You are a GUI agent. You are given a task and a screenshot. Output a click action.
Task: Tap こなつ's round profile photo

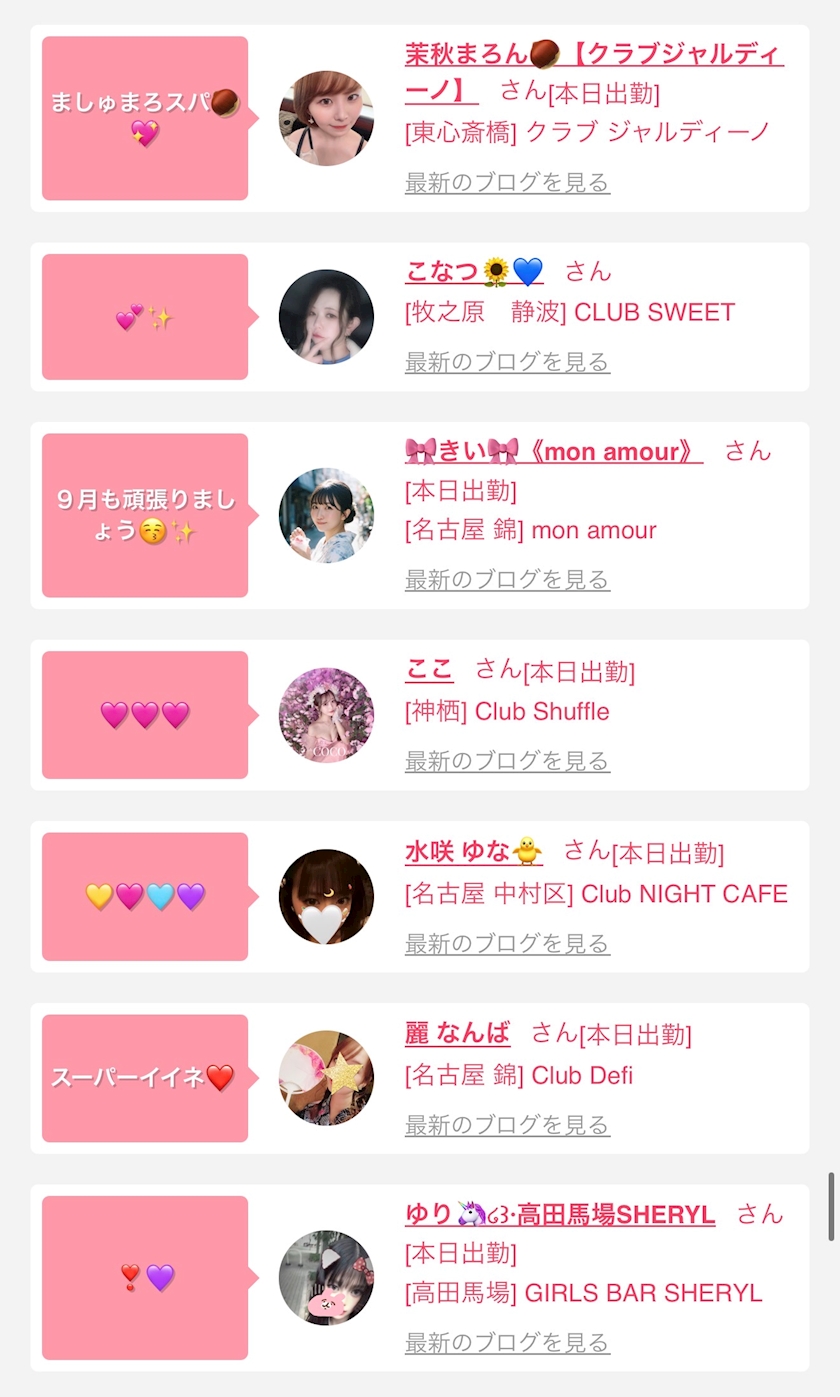[x=326, y=317]
